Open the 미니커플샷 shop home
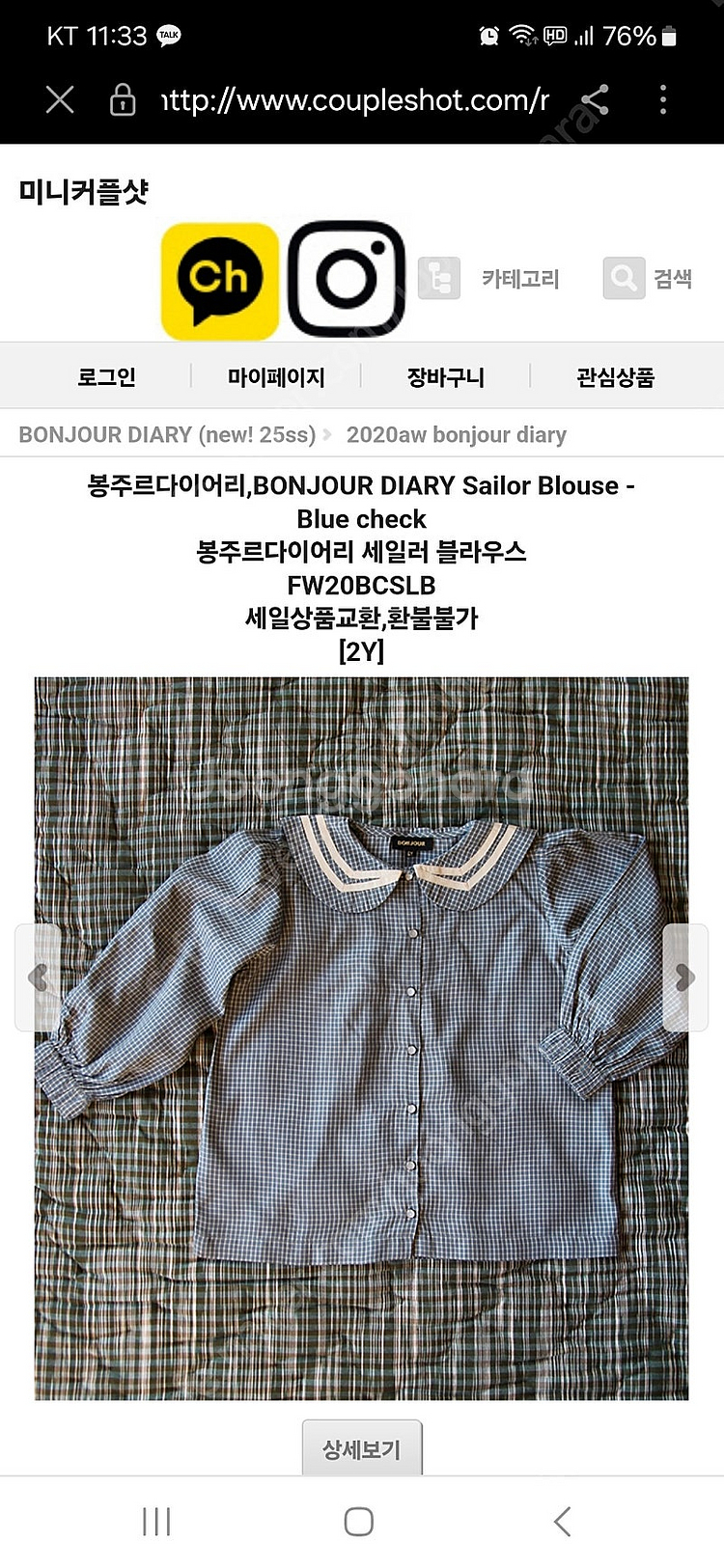The image size is (724, 1568). pyautogui.click(x=84, y=191)
